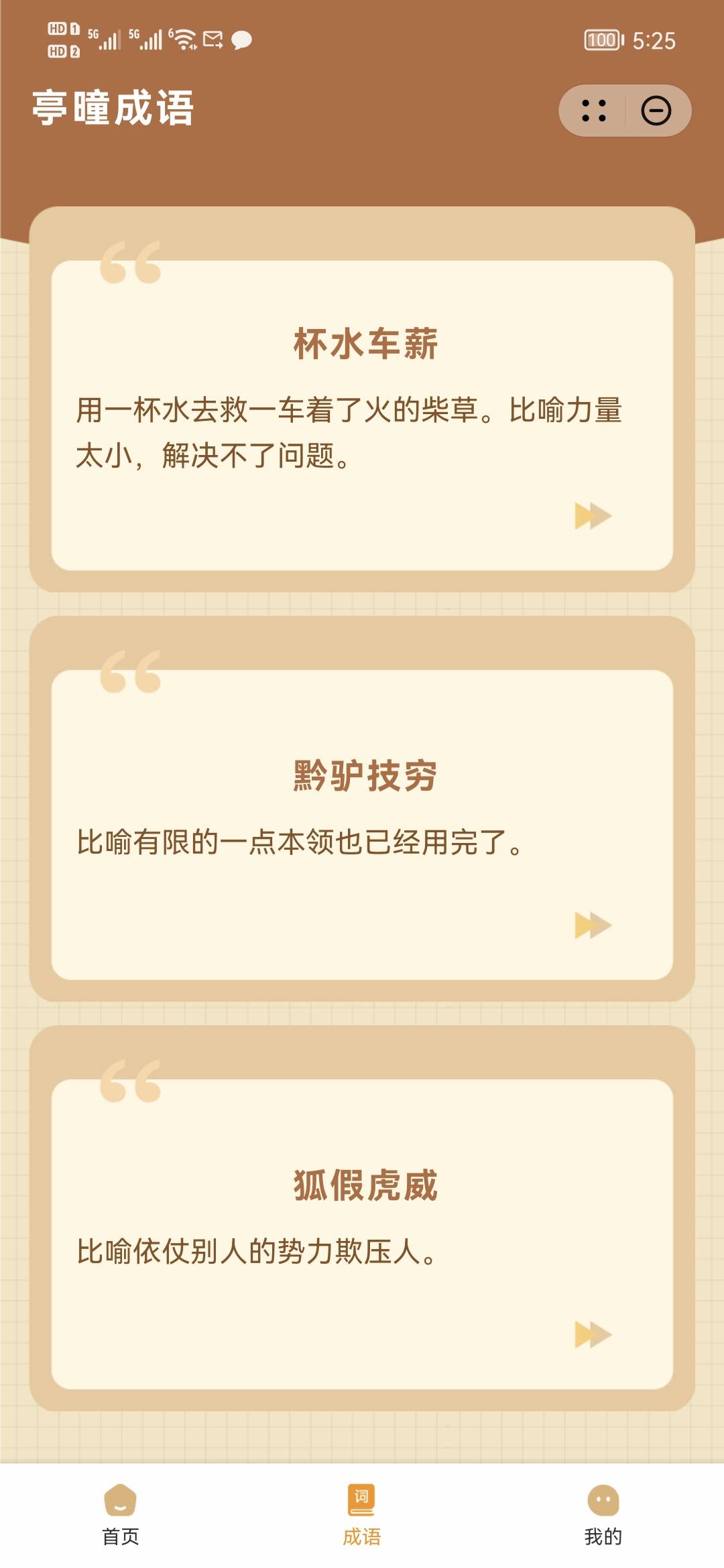Tap the forward arrow on 黔驴技穷 card

click(x=593, y=925)
